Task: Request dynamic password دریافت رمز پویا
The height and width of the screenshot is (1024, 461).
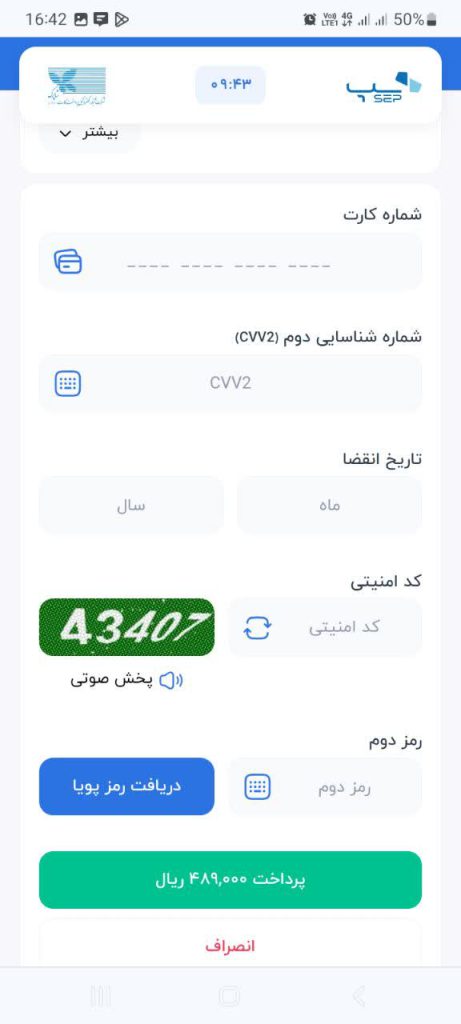Action: coord(127,786)
